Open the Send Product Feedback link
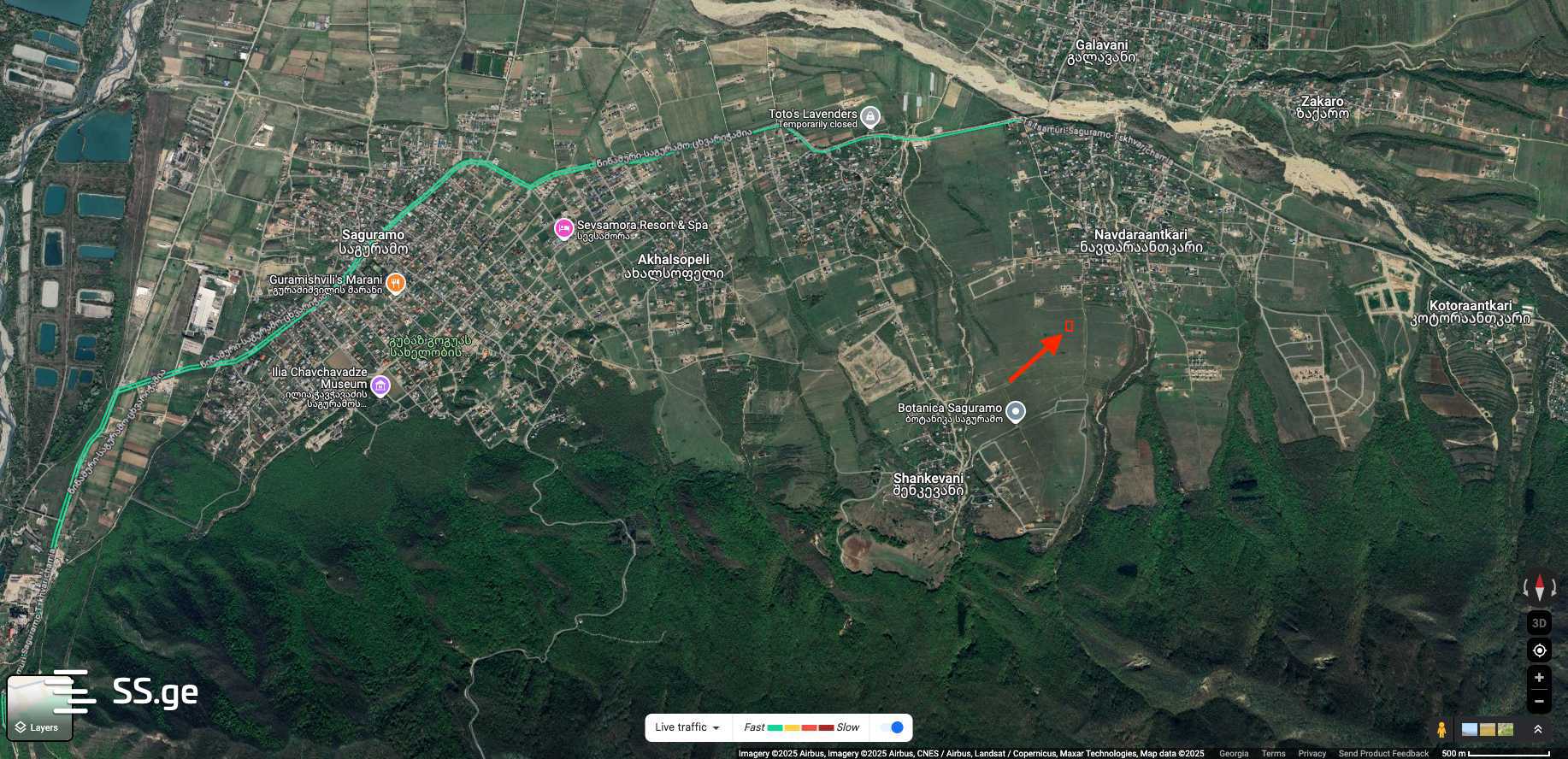This screenshot has width=1568, height=759. point(1382,753)
